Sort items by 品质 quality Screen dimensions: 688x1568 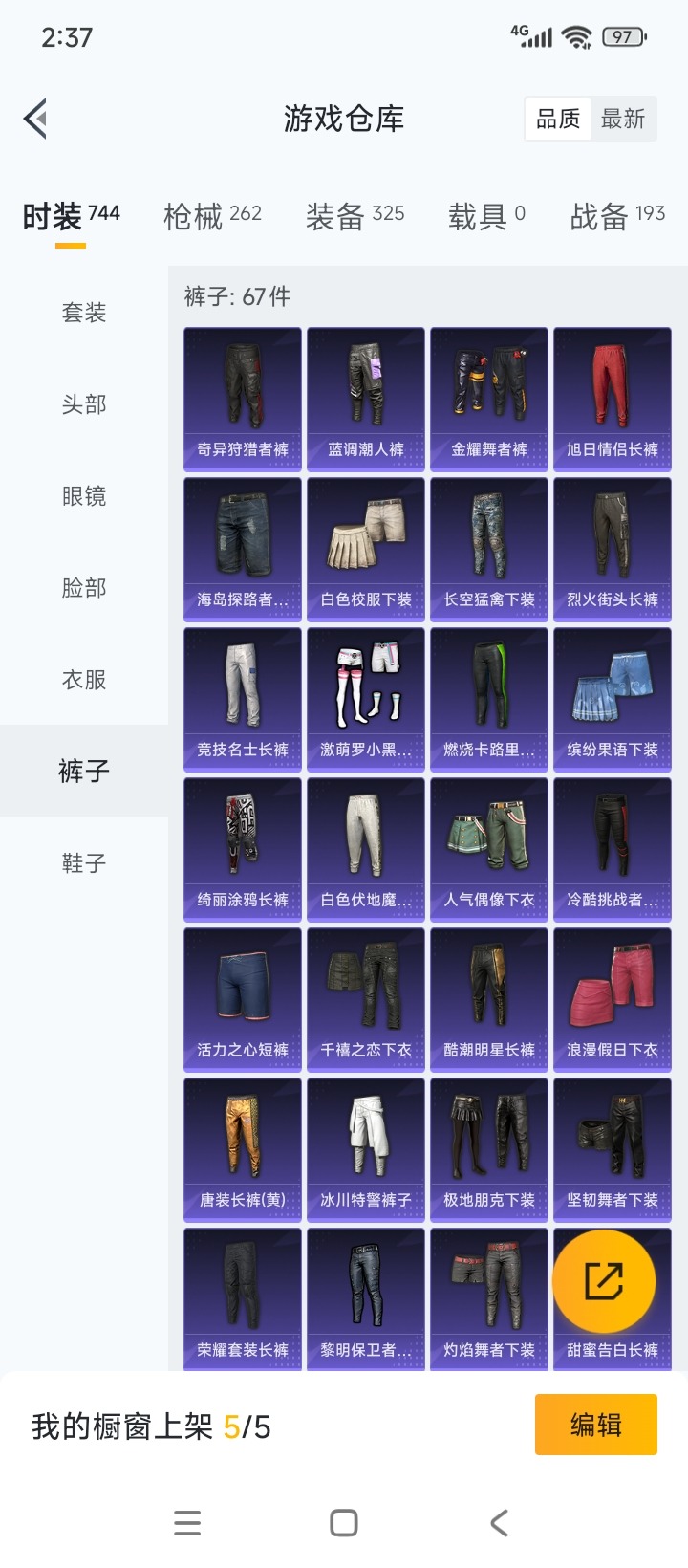557,119
